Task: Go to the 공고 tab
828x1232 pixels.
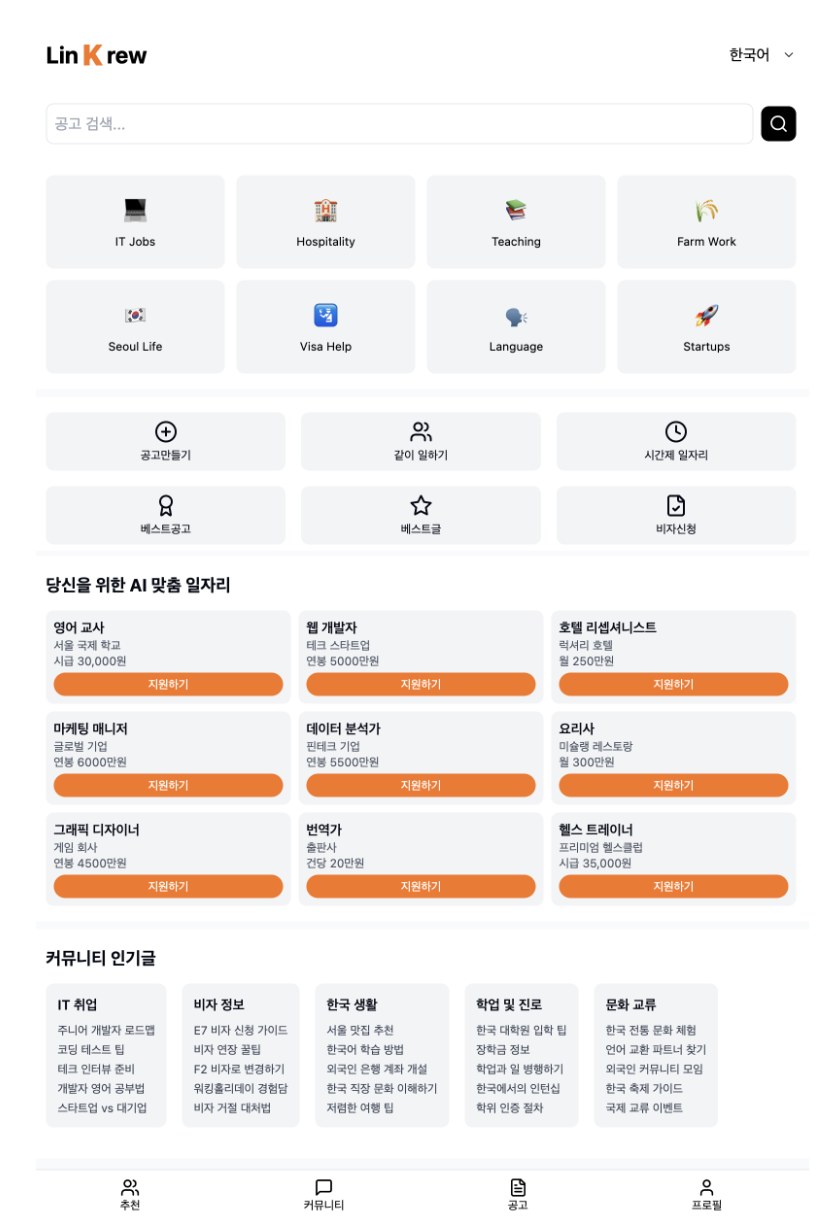Action: point(517,1194)
